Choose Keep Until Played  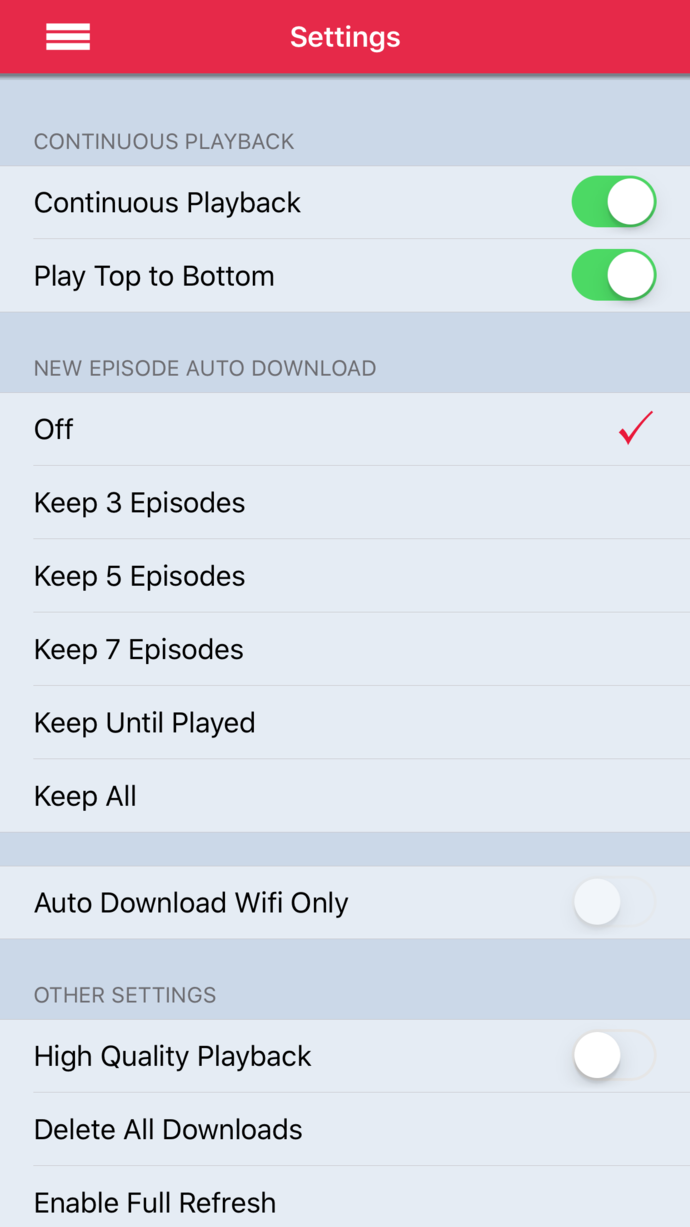pos(345,723)
